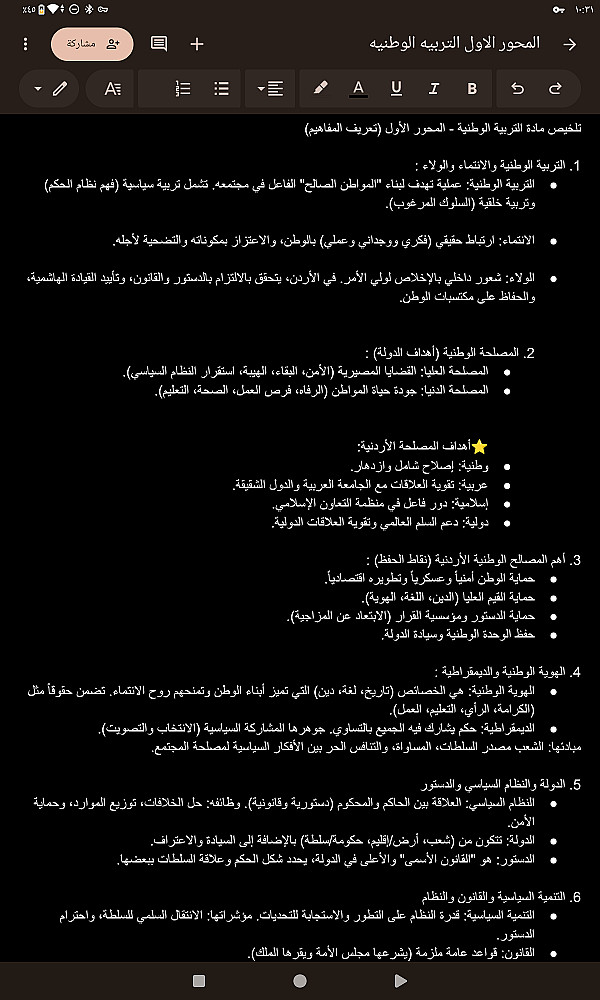The height and width of the screenshot is (1000, 600).
Task: Go back using the top arrow
Action: click(x=570, y=44)
